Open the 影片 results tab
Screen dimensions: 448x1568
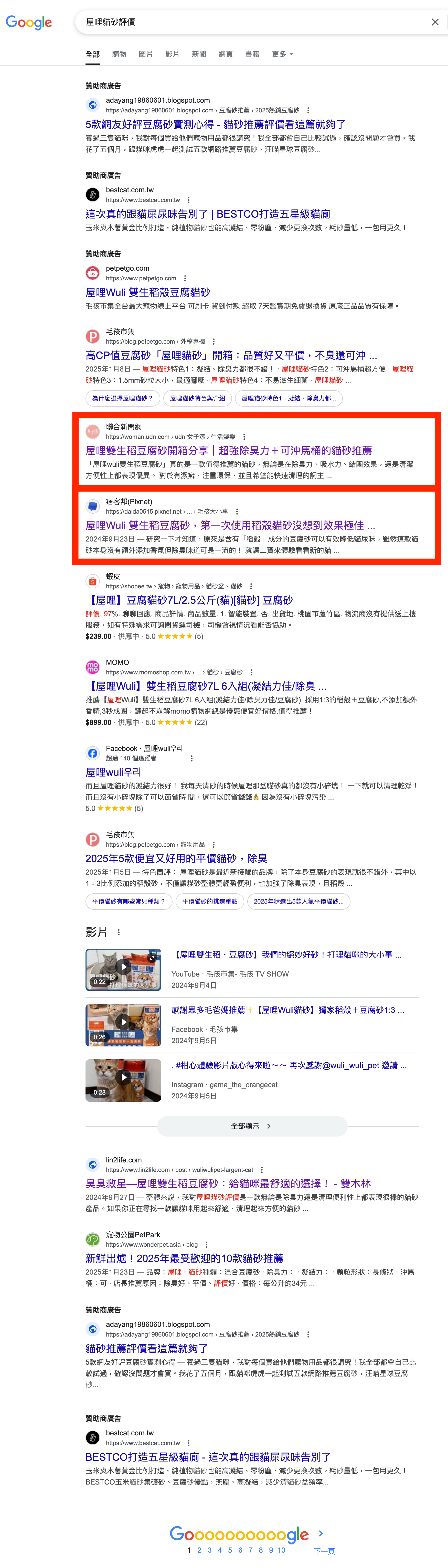coord(172,54)
